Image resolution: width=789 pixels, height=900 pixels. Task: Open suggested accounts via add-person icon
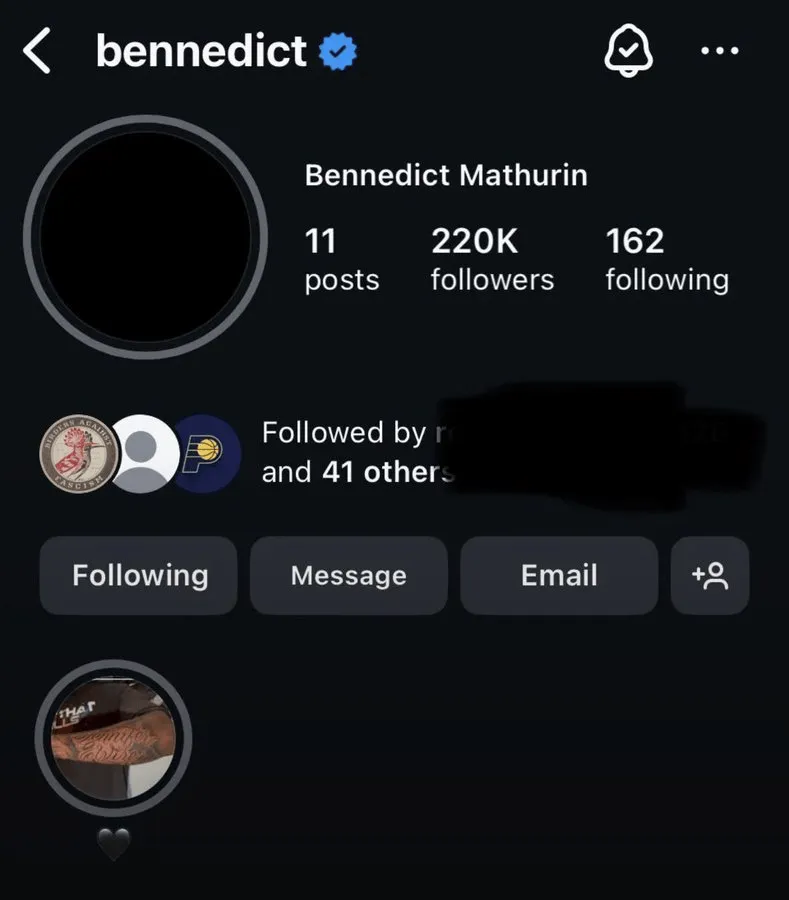coord(709,575)
